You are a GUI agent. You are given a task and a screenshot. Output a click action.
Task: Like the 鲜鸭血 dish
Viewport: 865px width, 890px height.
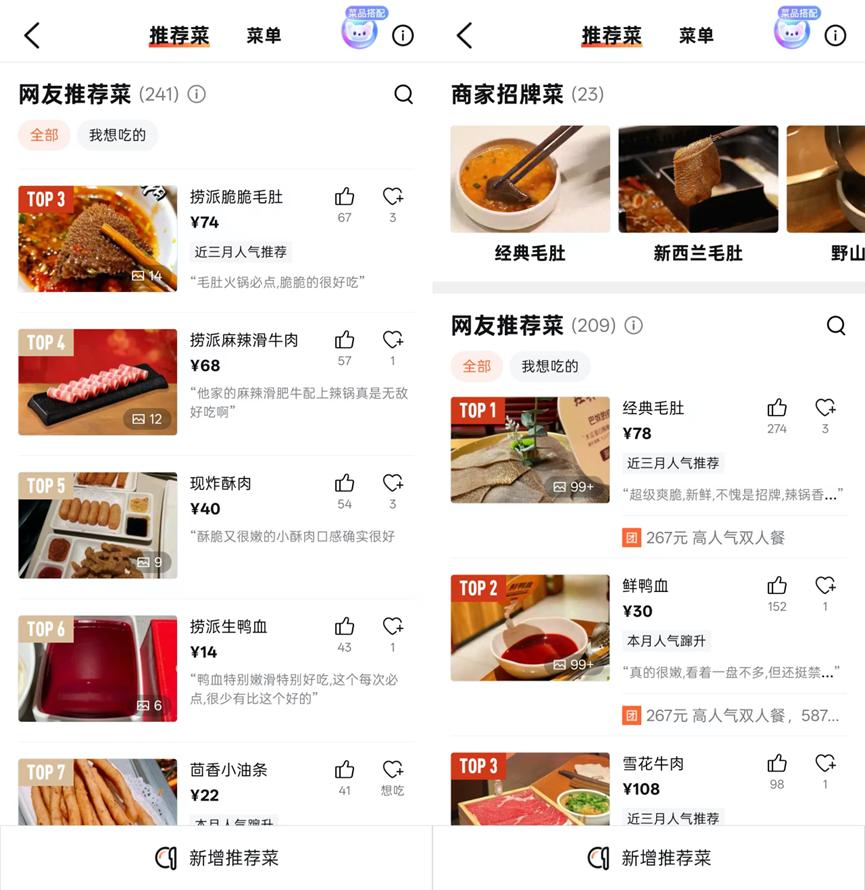[x=777, y=586]
